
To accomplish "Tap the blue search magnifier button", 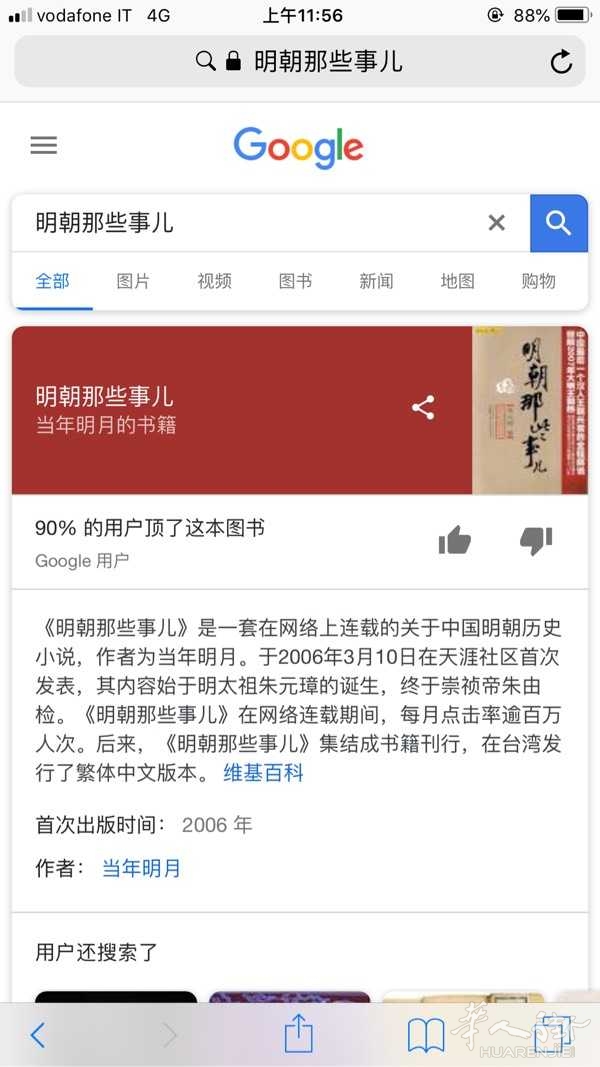I will coord(559,223).
